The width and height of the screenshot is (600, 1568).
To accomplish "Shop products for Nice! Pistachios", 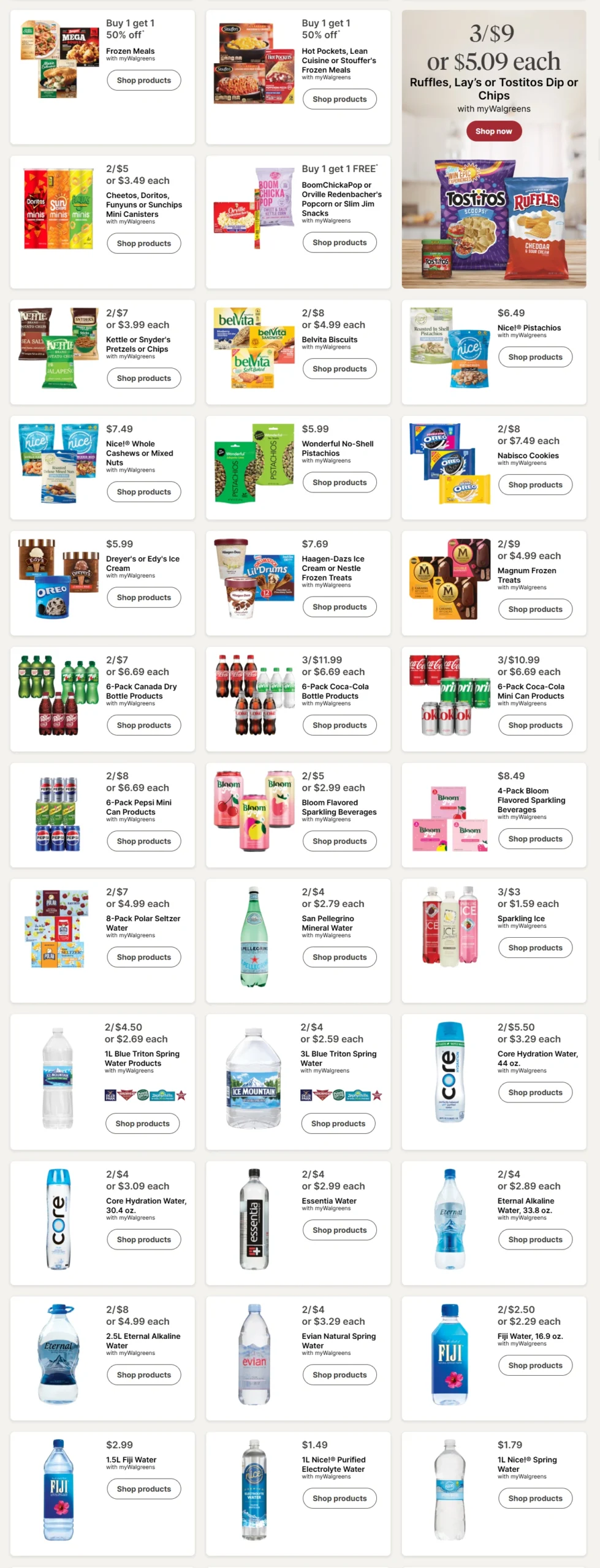I will [535, 357].
